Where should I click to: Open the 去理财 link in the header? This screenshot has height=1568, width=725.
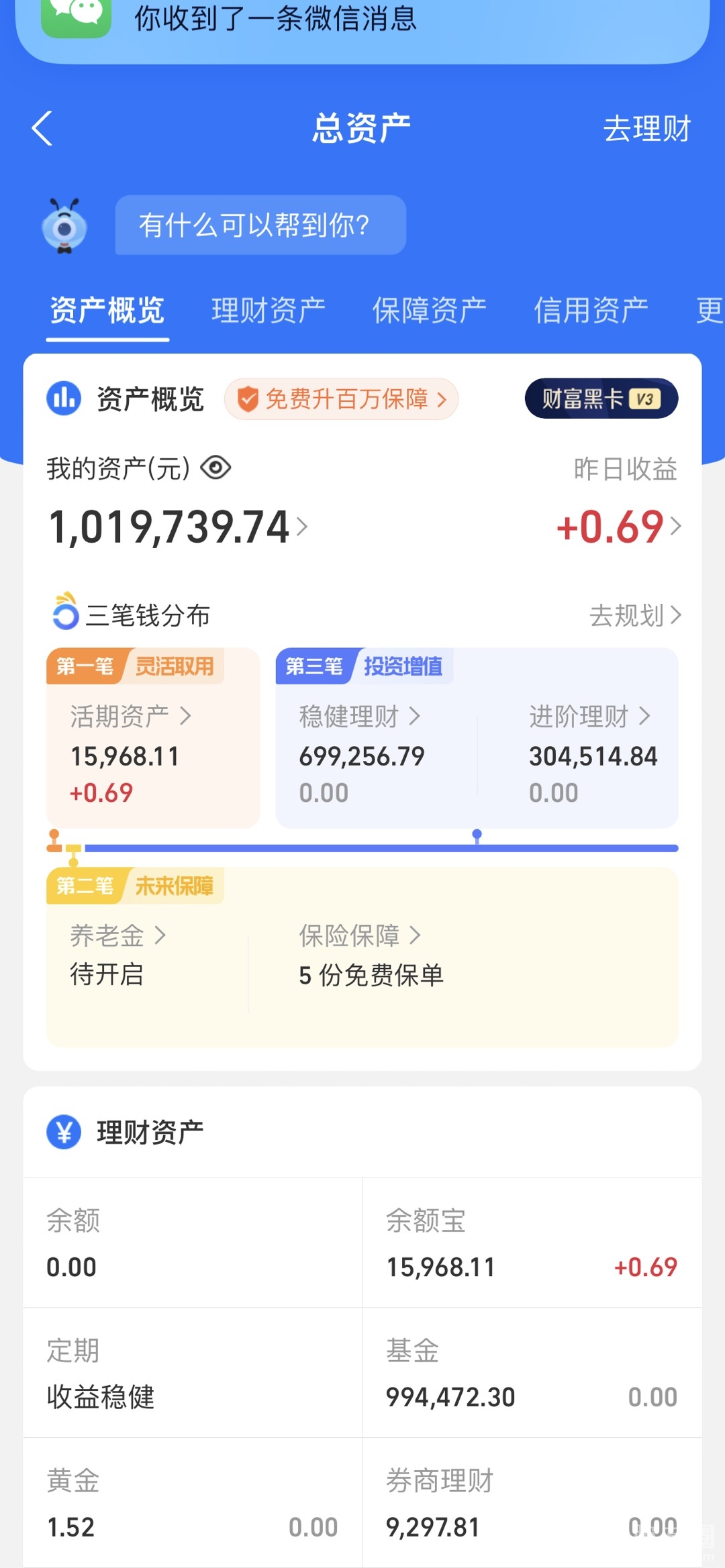[x=646, y=128]
